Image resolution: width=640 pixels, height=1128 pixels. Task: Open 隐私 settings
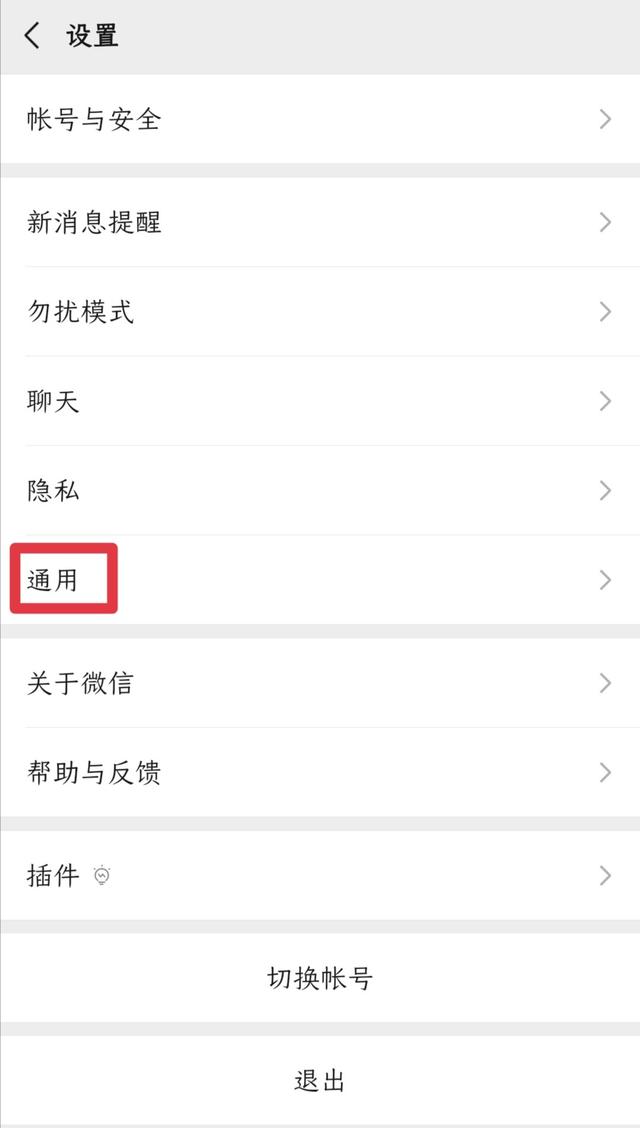(320, 490)
